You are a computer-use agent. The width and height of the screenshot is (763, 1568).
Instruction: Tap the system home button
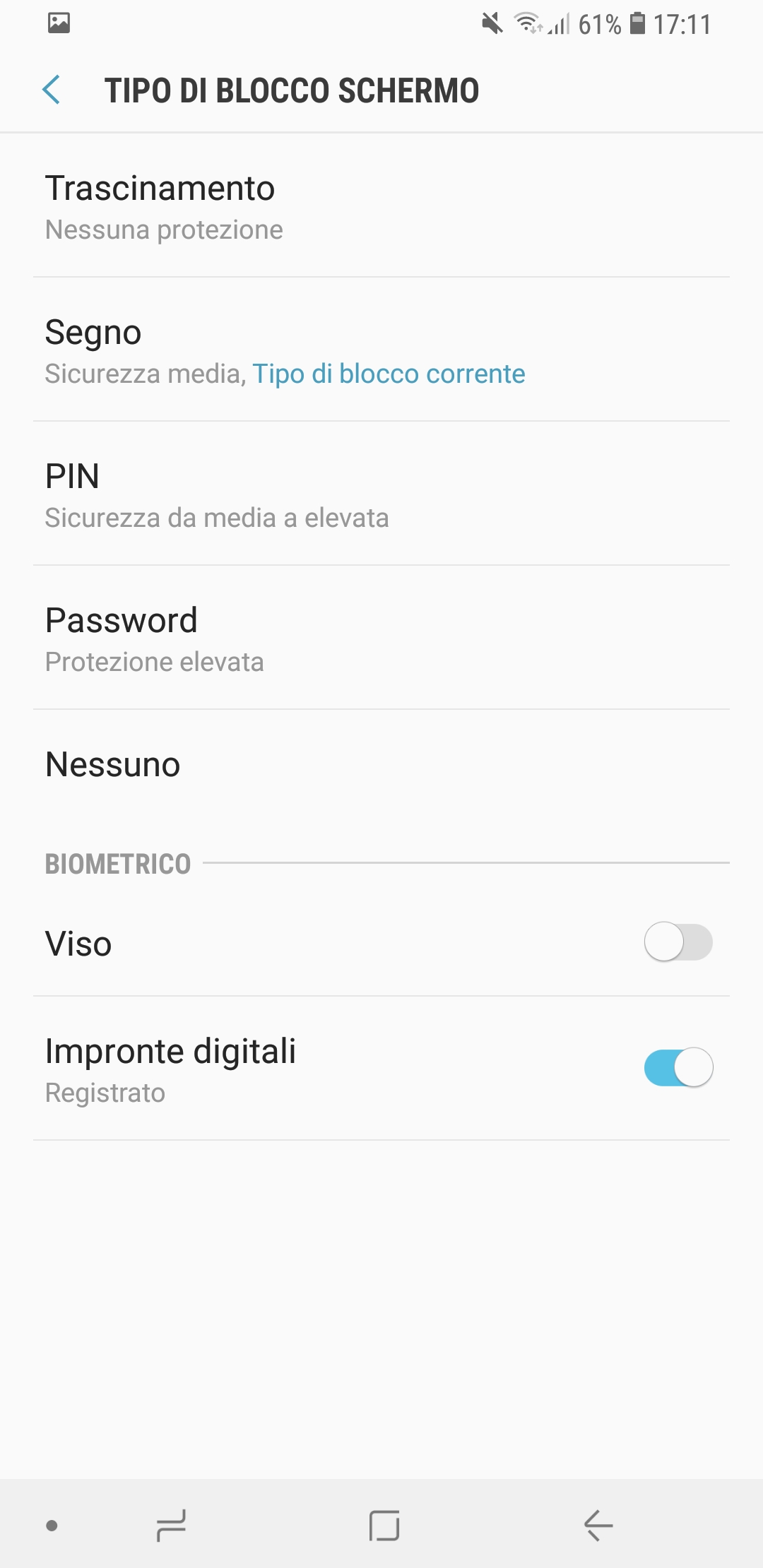384,1526
